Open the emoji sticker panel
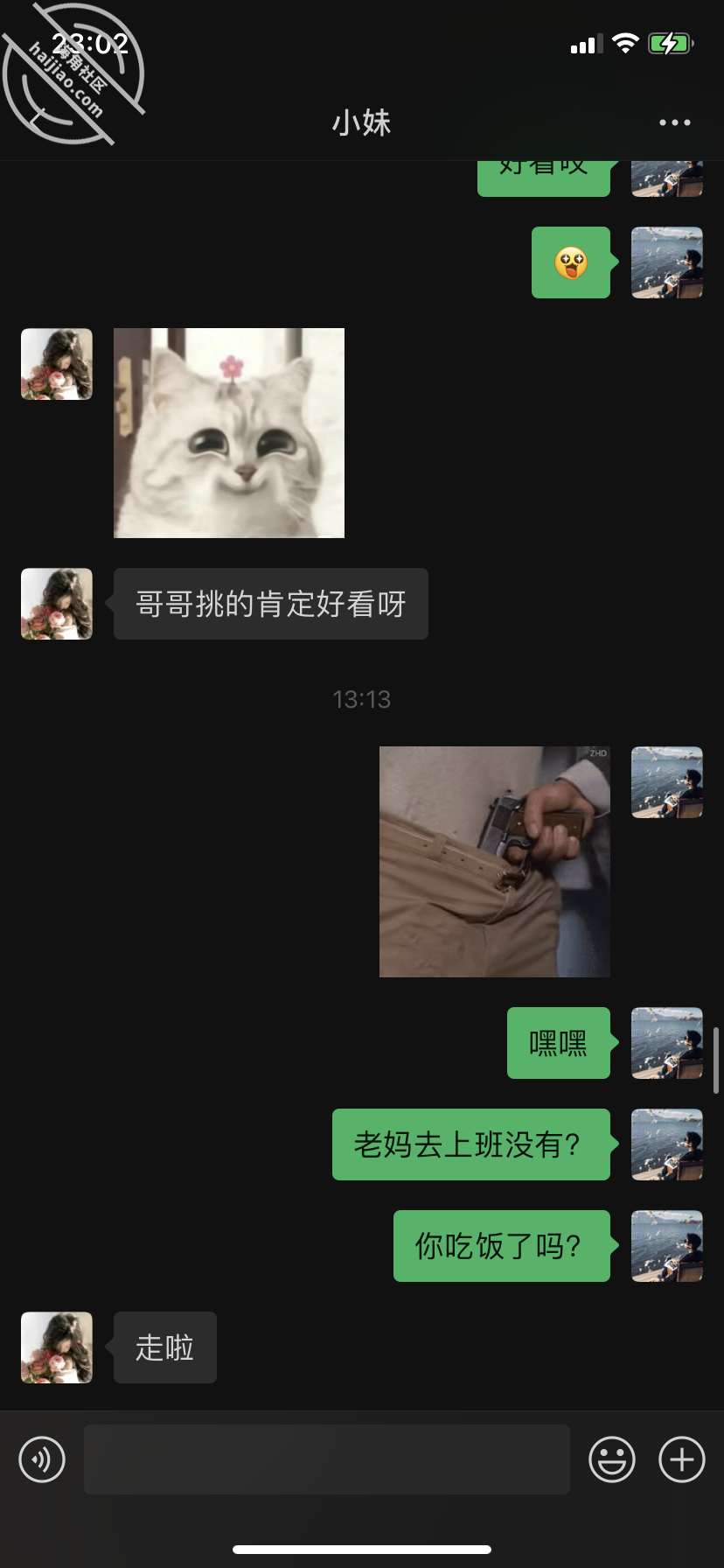724x1568 pixels. [x=612, y=1459]
